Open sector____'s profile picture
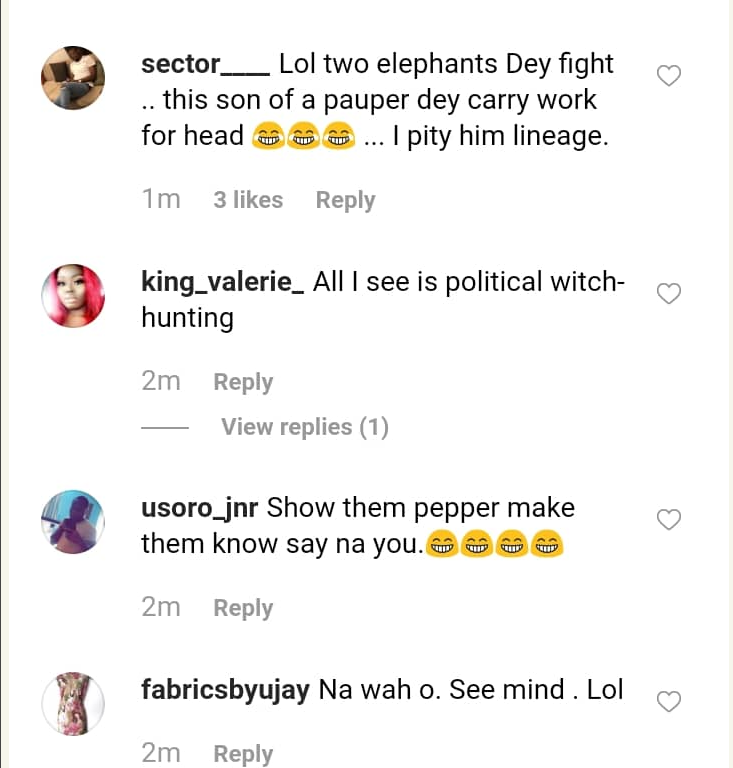The height and width of the screenshot is (768, 733). 73,78
